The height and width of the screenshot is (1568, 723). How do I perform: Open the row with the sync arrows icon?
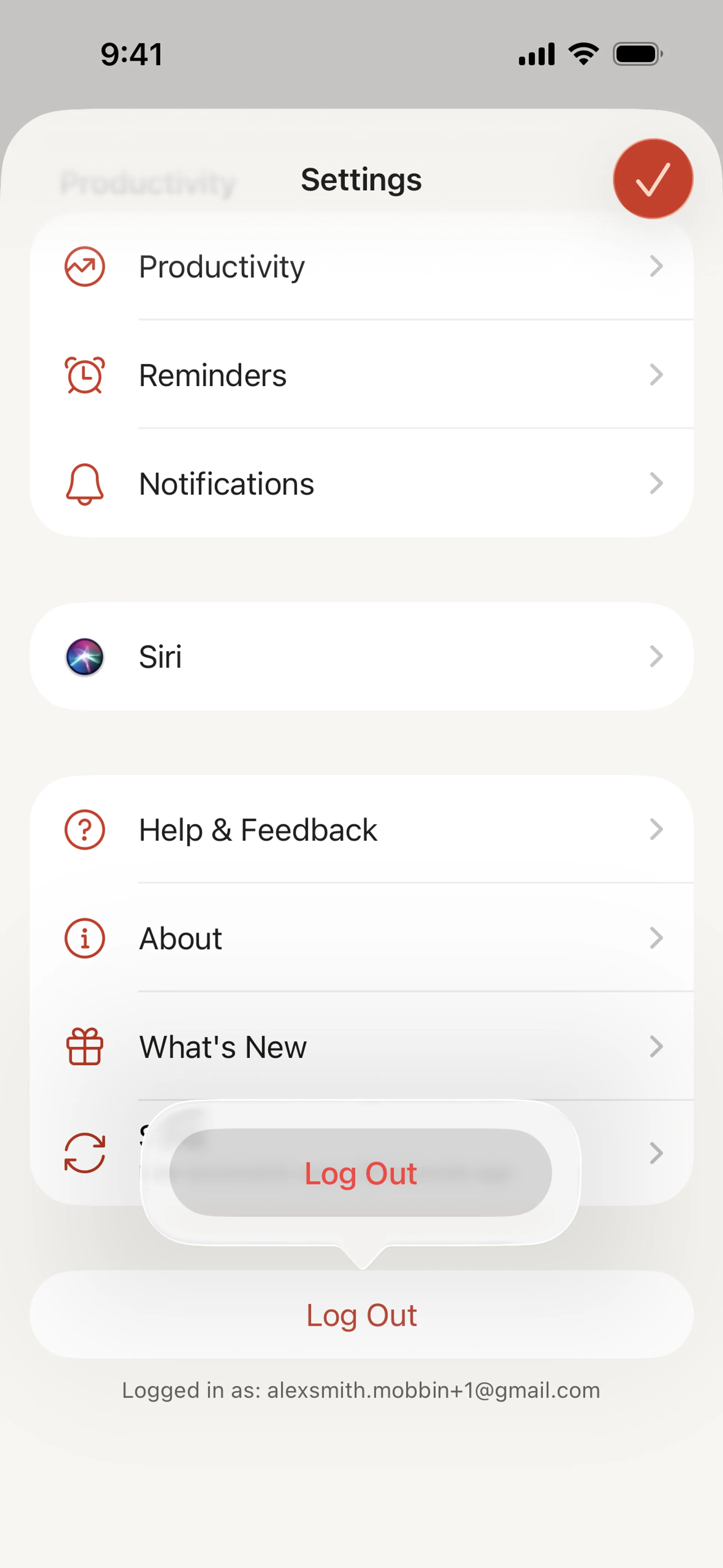(x=633, y=1153)
